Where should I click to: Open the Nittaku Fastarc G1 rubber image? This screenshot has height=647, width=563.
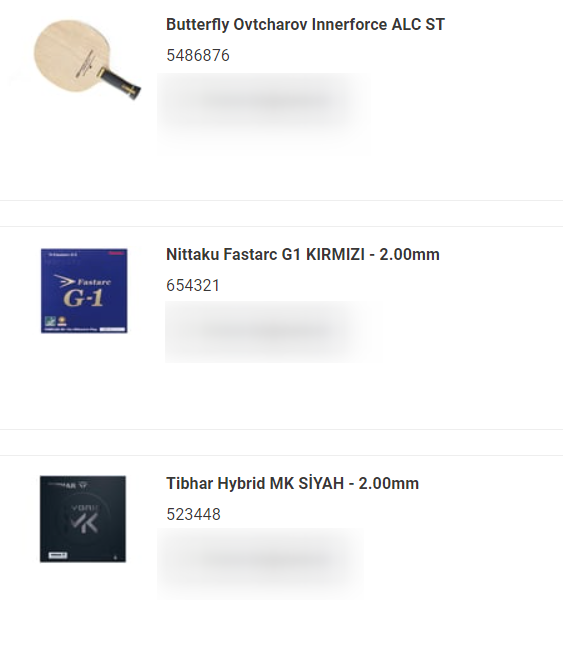(x=84, y=290)
